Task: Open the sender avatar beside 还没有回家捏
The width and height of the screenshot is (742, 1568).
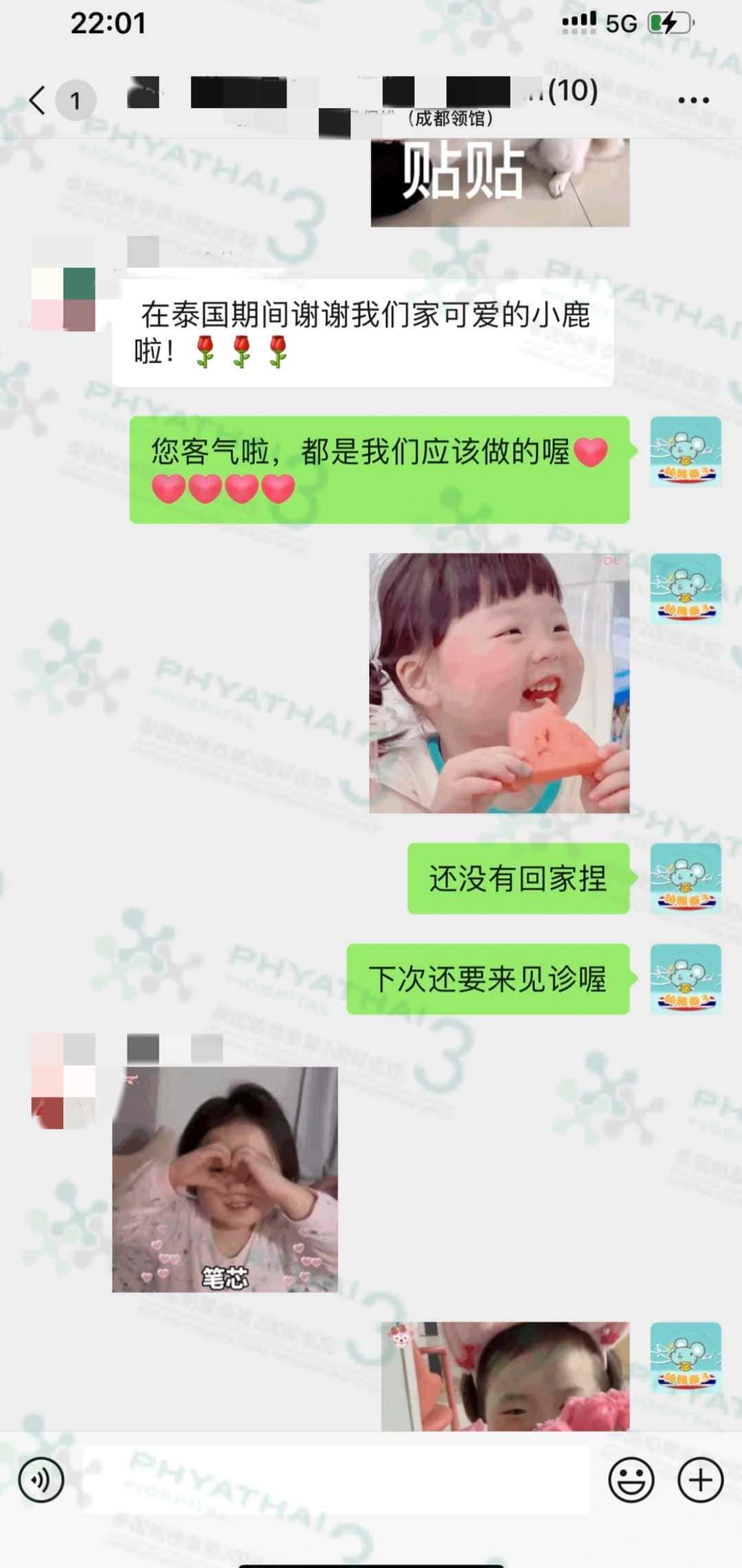Action: tap(685, 878)
